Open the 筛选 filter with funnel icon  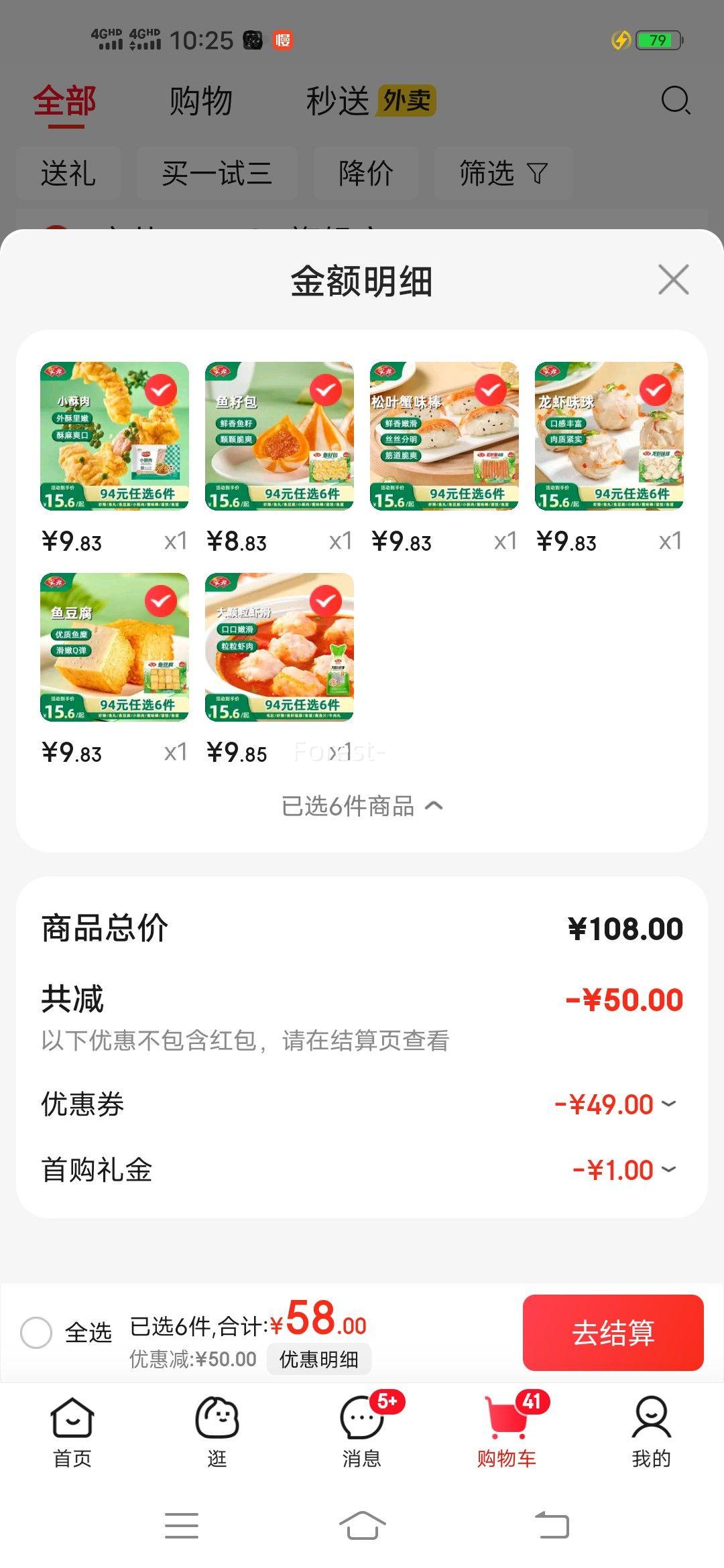pos(503,174)
